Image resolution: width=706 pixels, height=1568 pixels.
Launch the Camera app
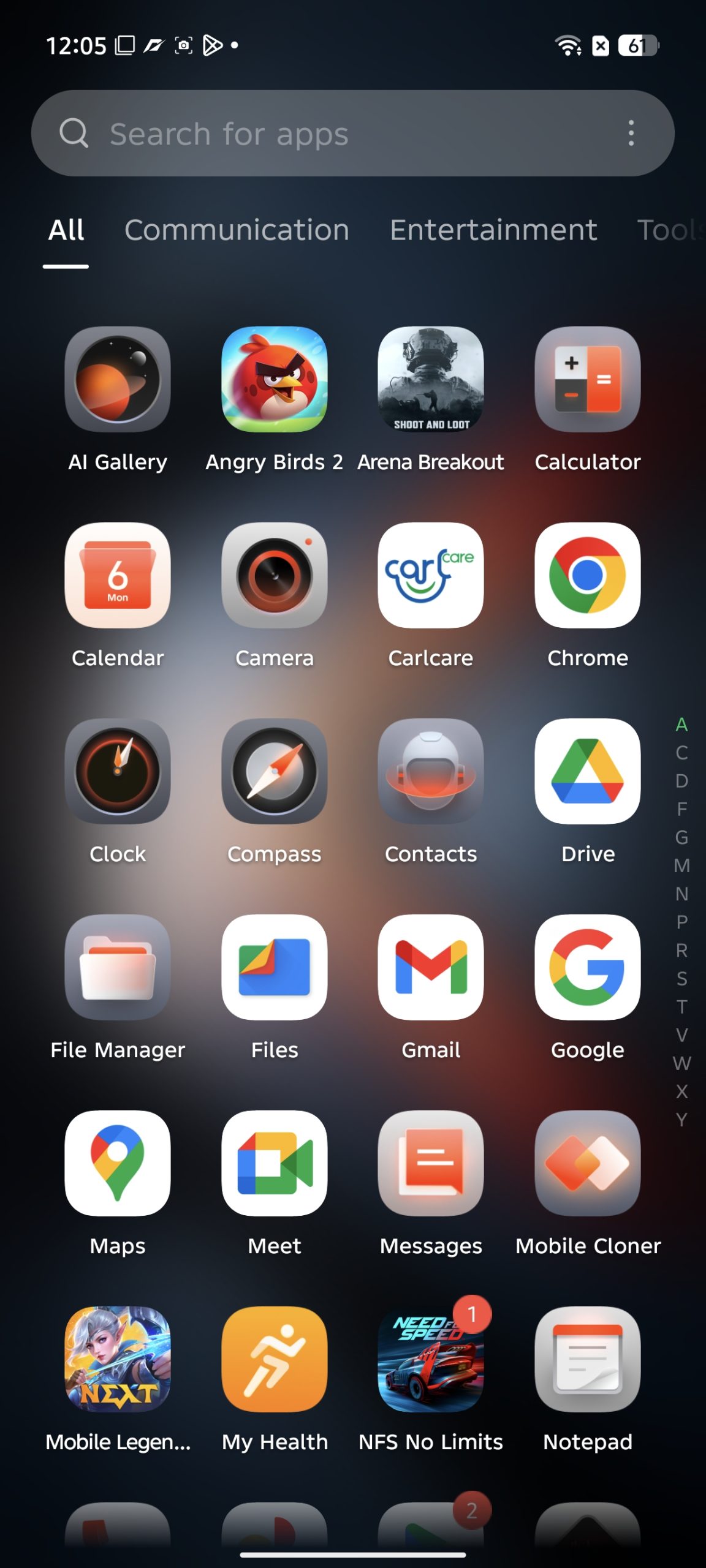pyautogui.click(x=274, y=576)
